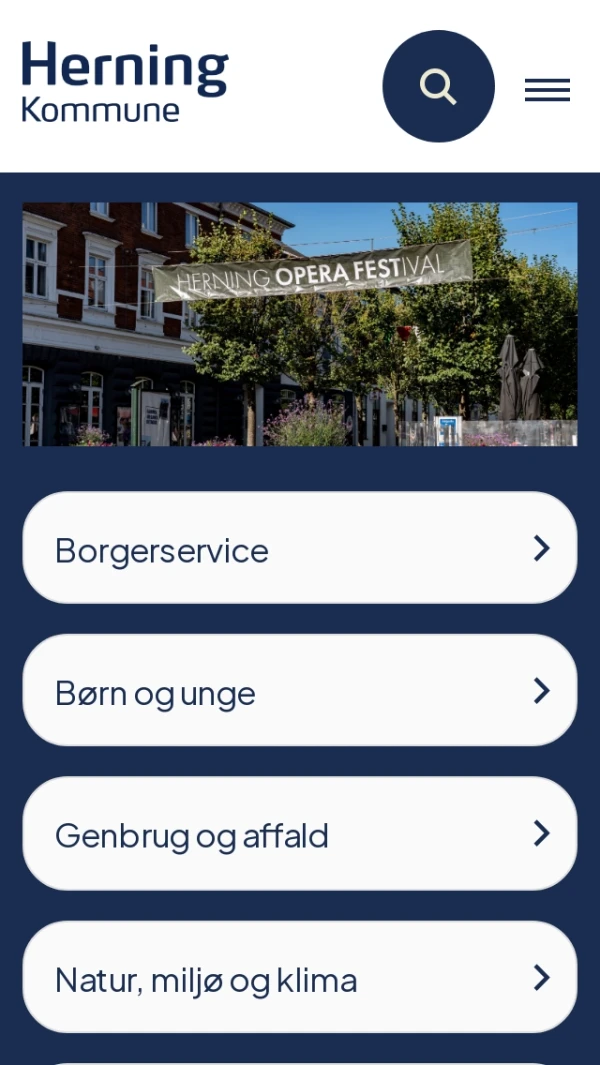The height and width of the screenshot is (1065, 600).
Task: Select Børn og unge
Action: tap(299, 690)
